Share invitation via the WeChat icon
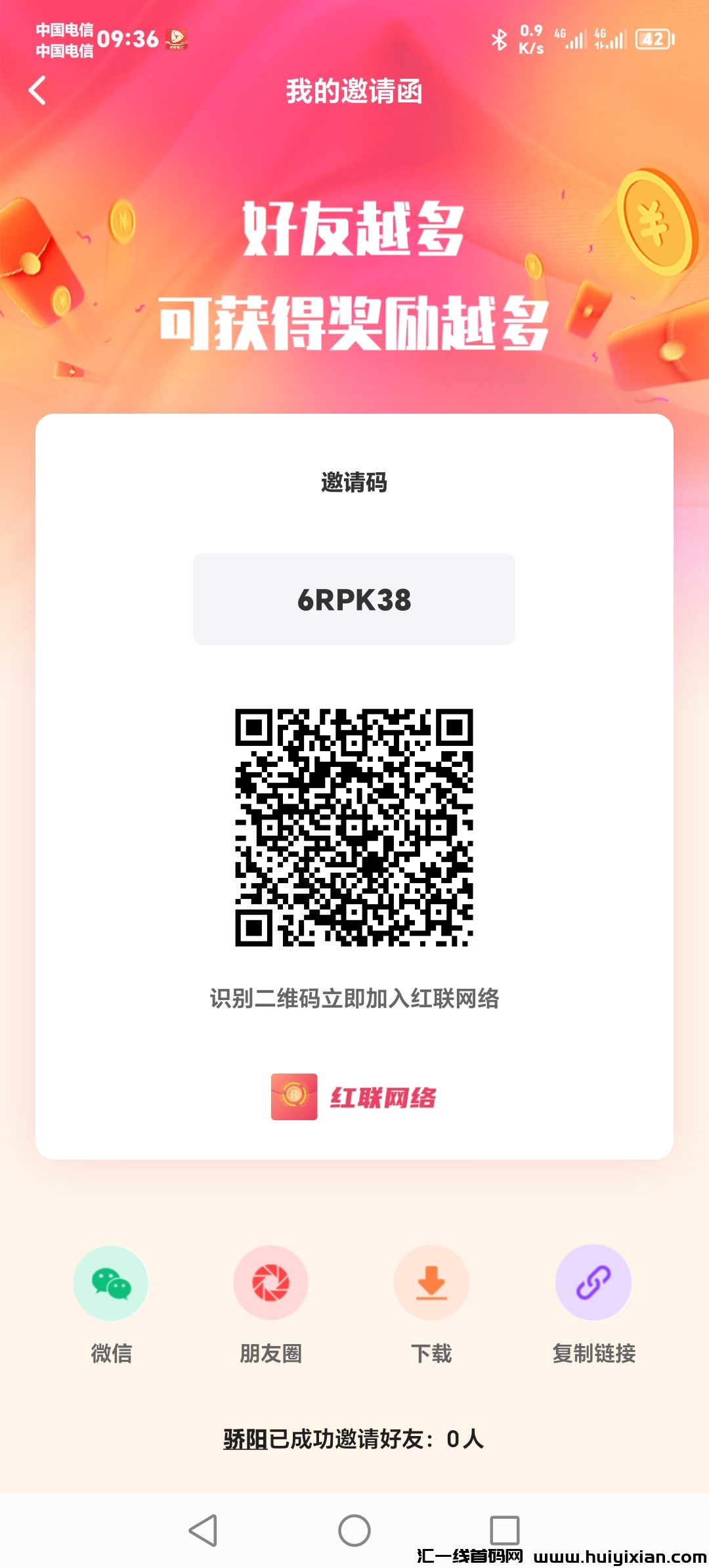The image size is (709, 1568). (x=112, y=1282)
